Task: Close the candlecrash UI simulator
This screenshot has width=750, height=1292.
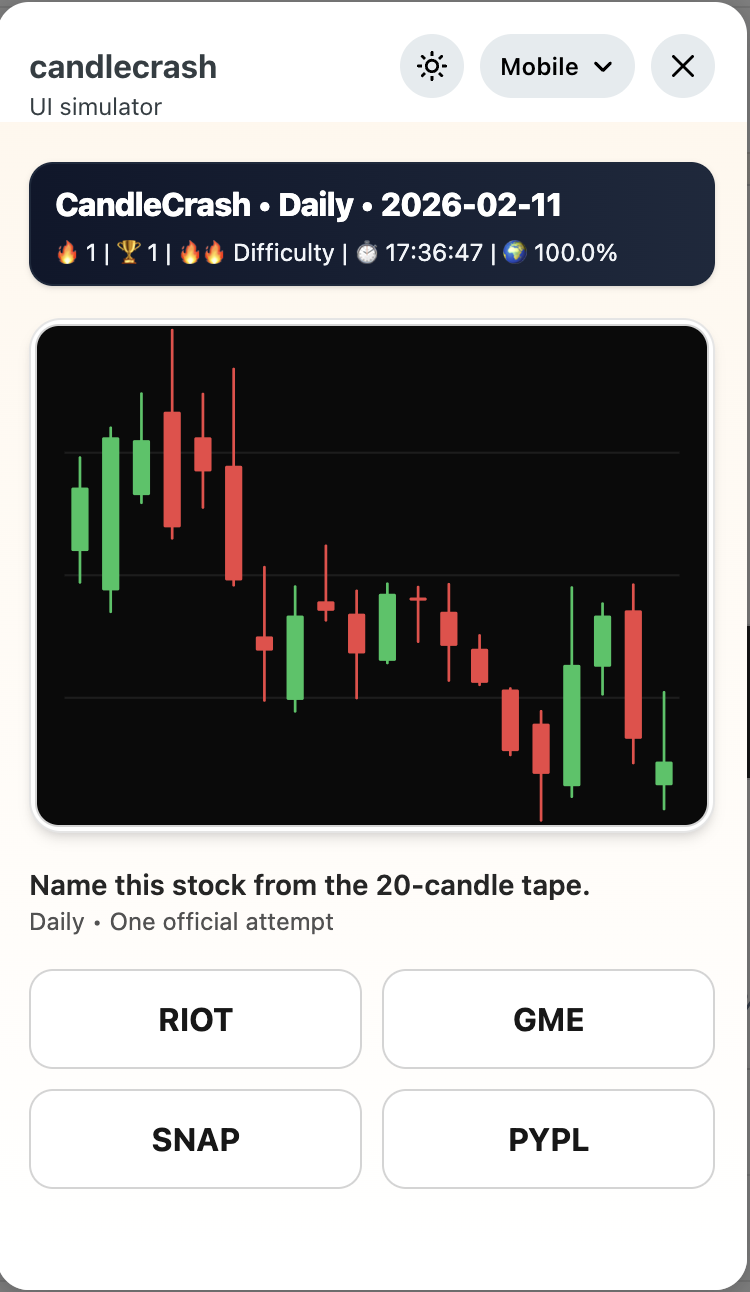Action: [x=683, y=67]
